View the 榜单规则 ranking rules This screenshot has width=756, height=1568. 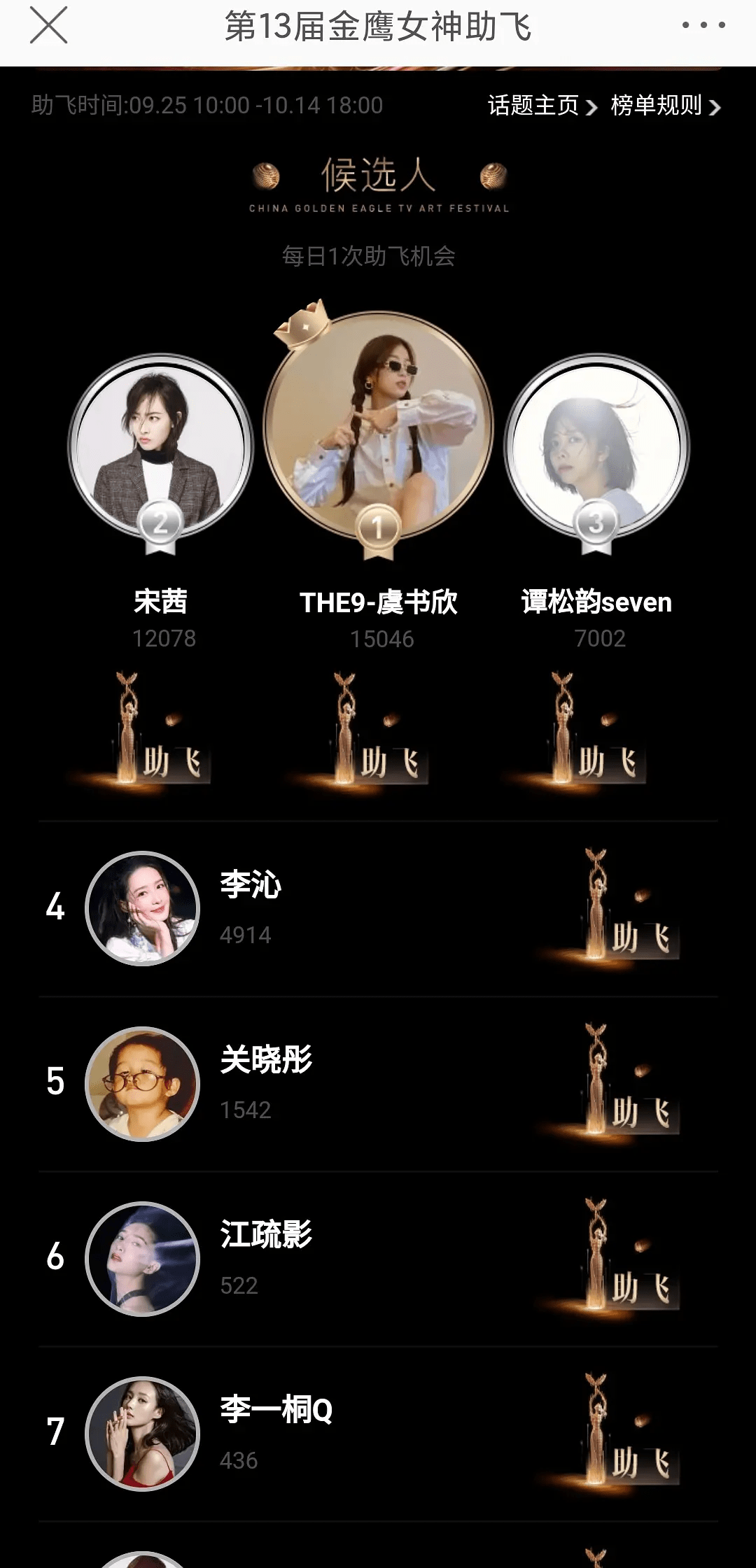(x=665, y=106)
